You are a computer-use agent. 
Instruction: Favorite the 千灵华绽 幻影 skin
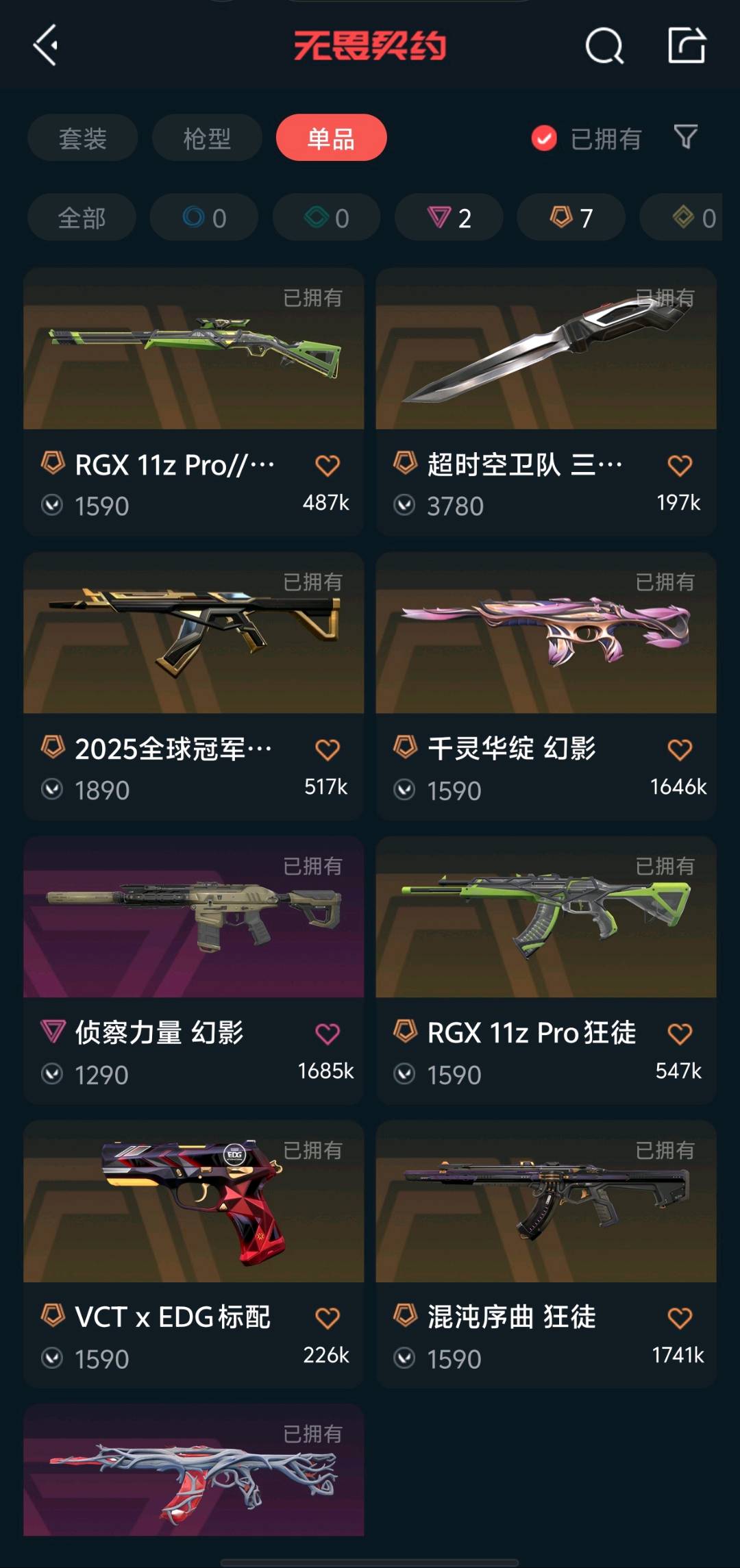[680, 750]
